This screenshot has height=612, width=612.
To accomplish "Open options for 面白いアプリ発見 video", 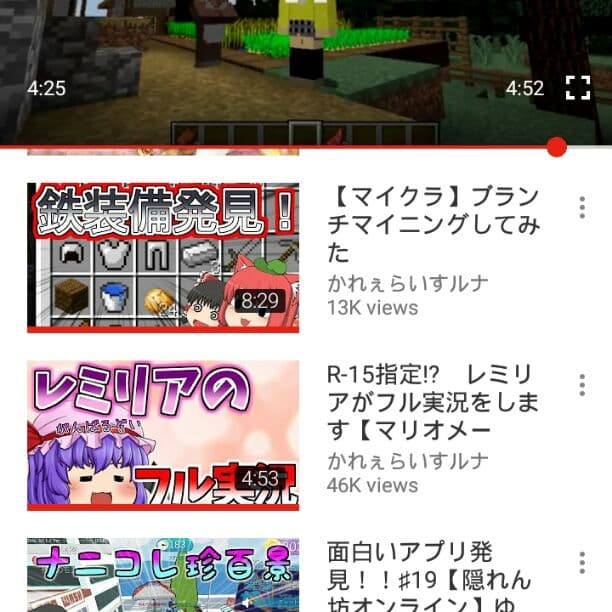I will (581, 562).
